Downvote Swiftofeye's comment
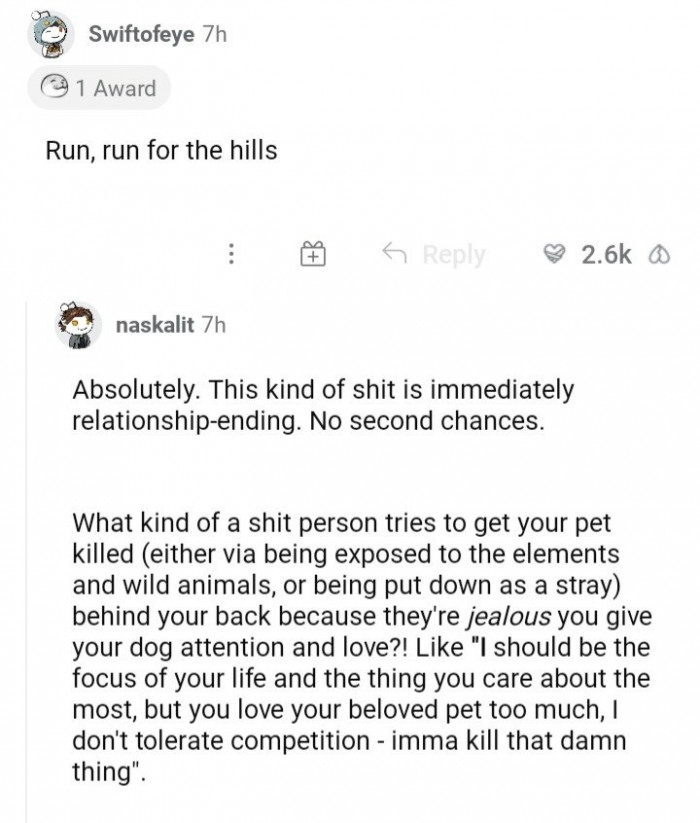This screenshot has width=700, height=823. click(658, 255)
